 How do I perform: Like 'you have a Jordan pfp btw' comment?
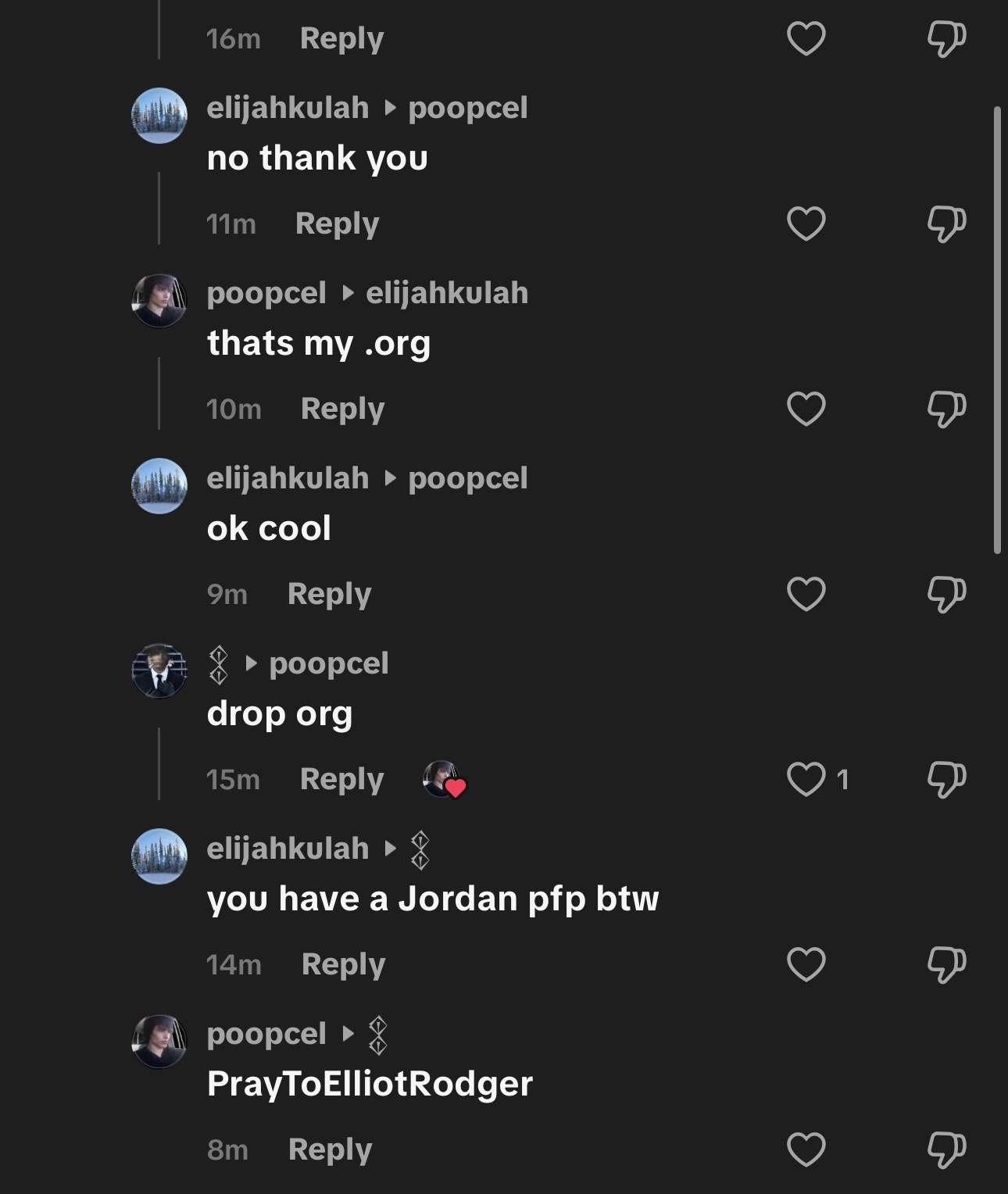(806, 964)
